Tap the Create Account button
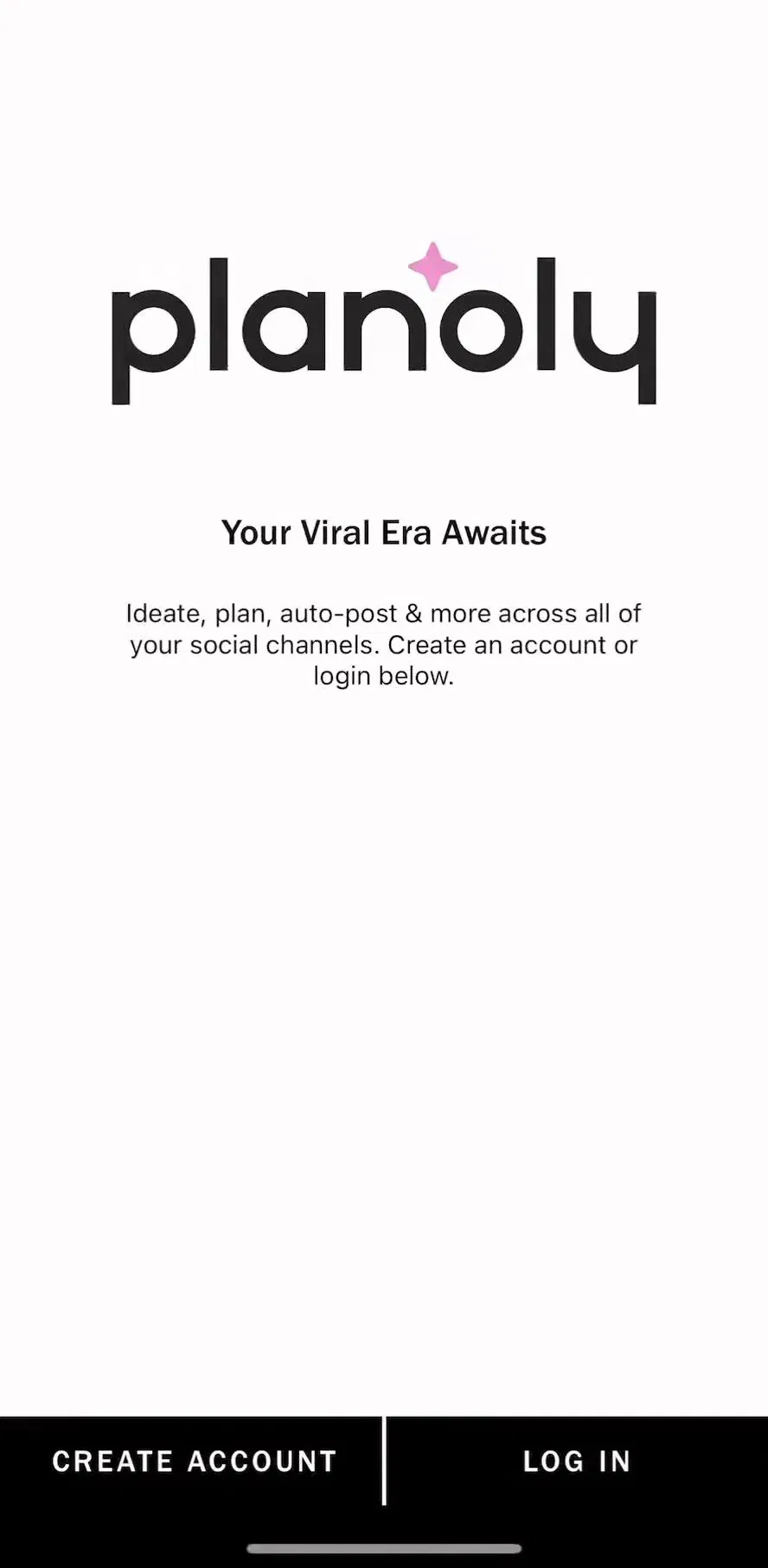This screenshot has height=1568, width=768. pos(192,1461)
